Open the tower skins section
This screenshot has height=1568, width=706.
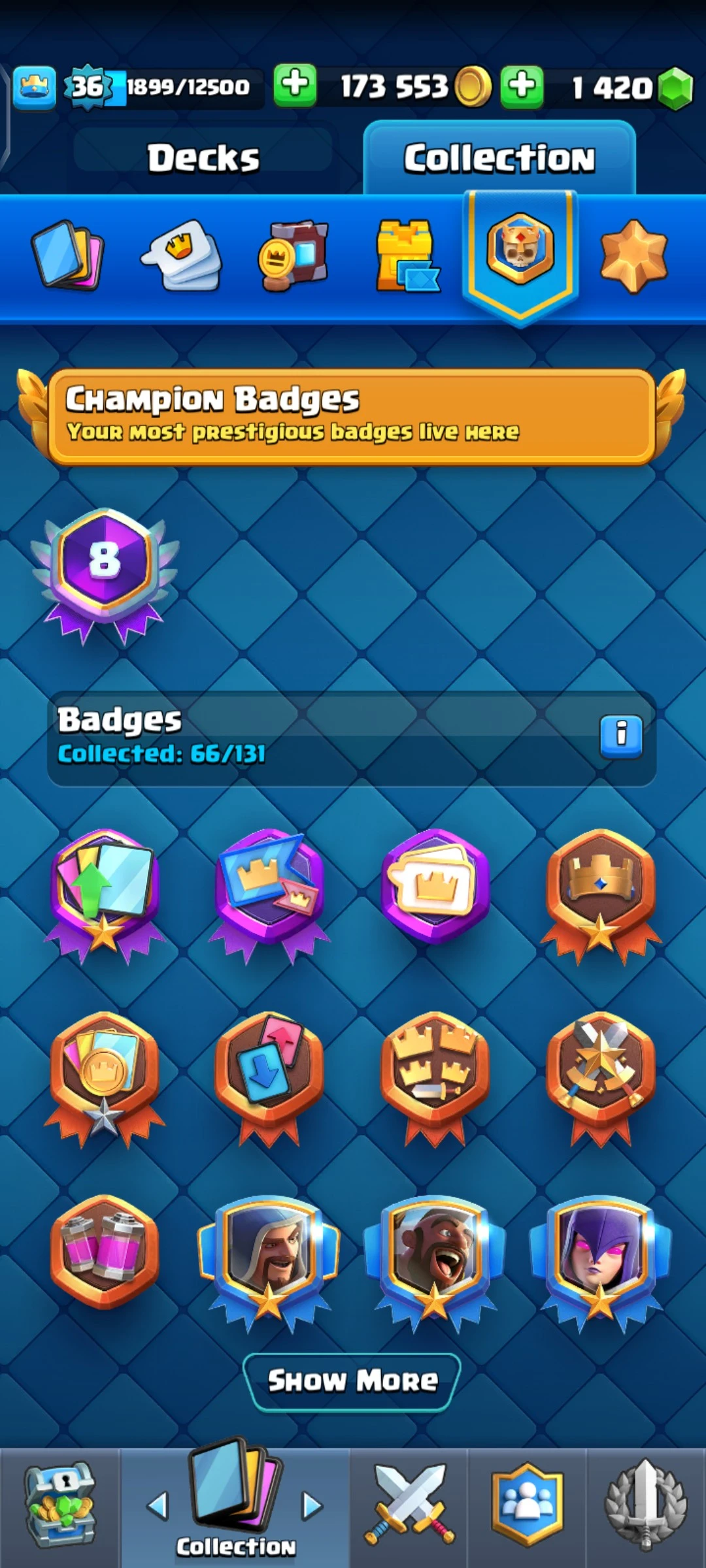(407, 255)
